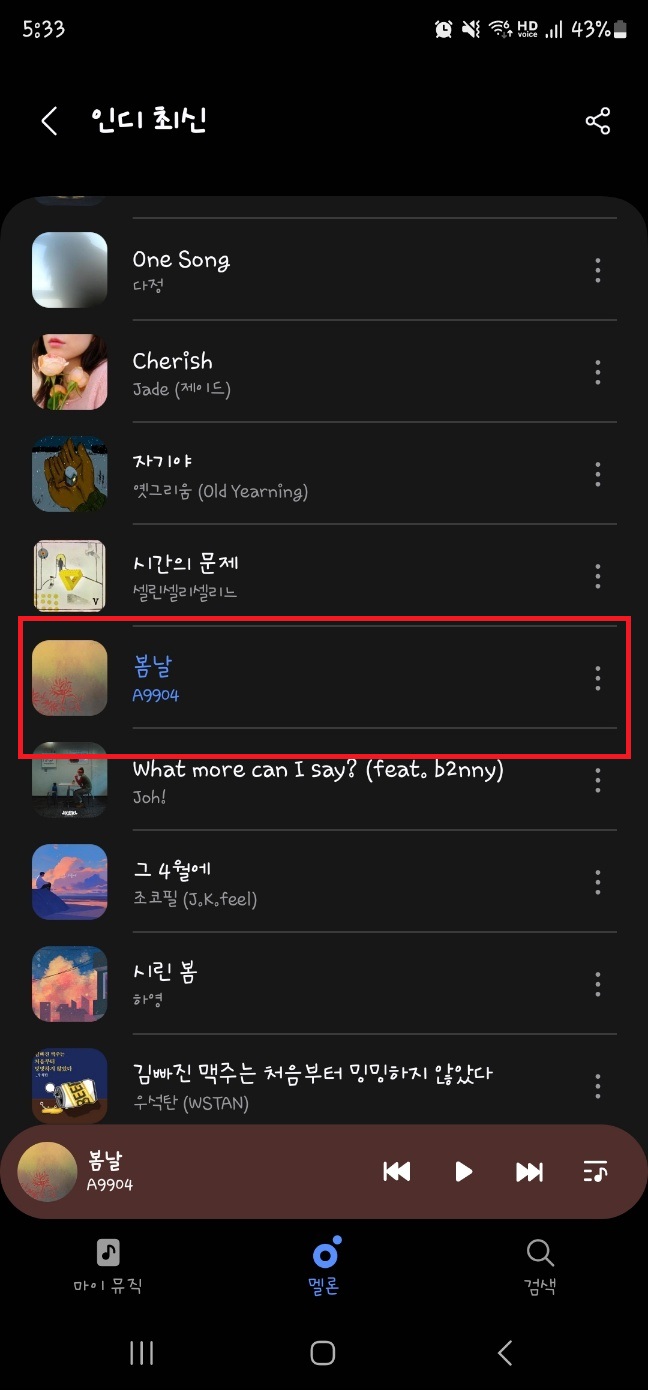
Task: Play 자기야 by 옛그리움
Action: pos(300,474)
